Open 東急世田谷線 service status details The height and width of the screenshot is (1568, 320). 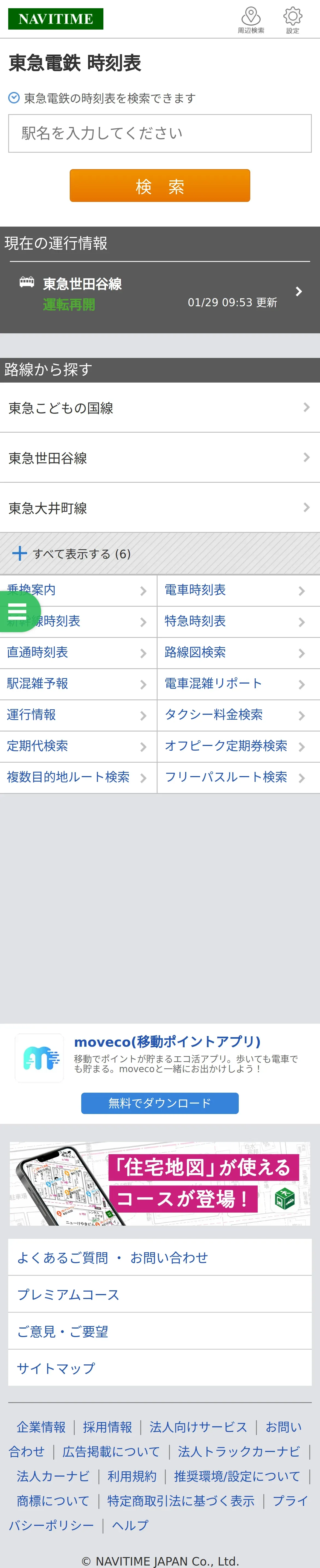pos(159,293)
